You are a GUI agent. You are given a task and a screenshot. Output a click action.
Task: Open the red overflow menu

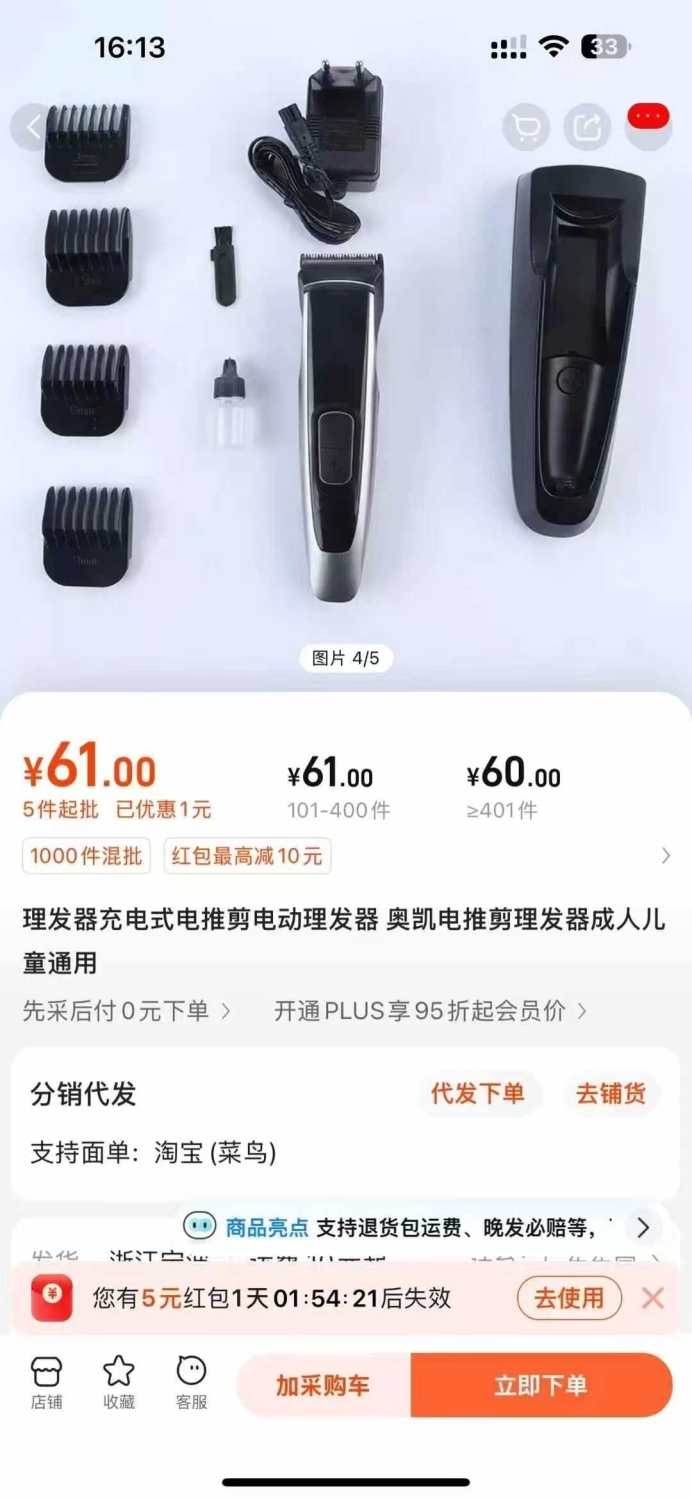coord(648,117)
